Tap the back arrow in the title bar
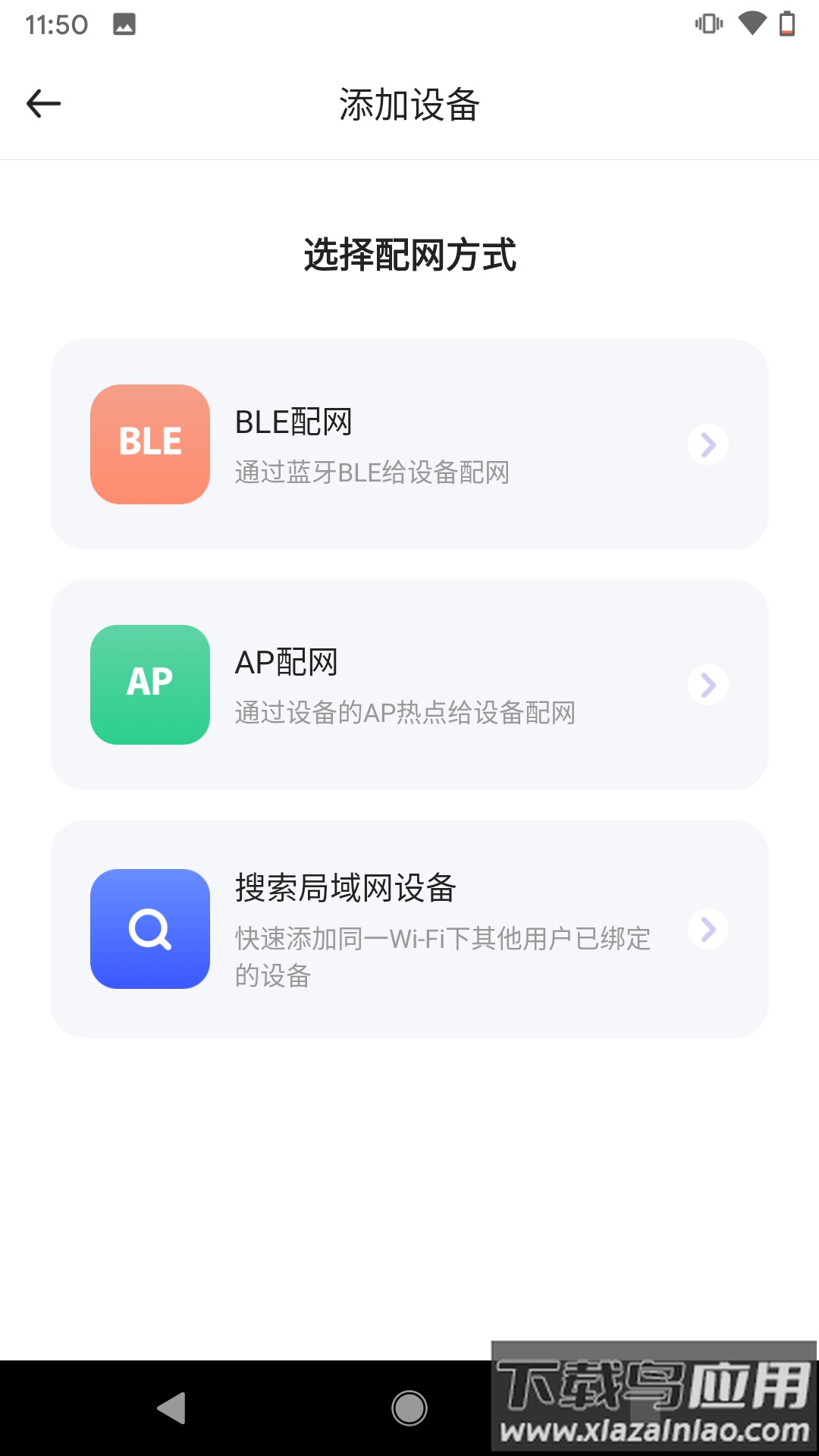 tap(43, 102)
